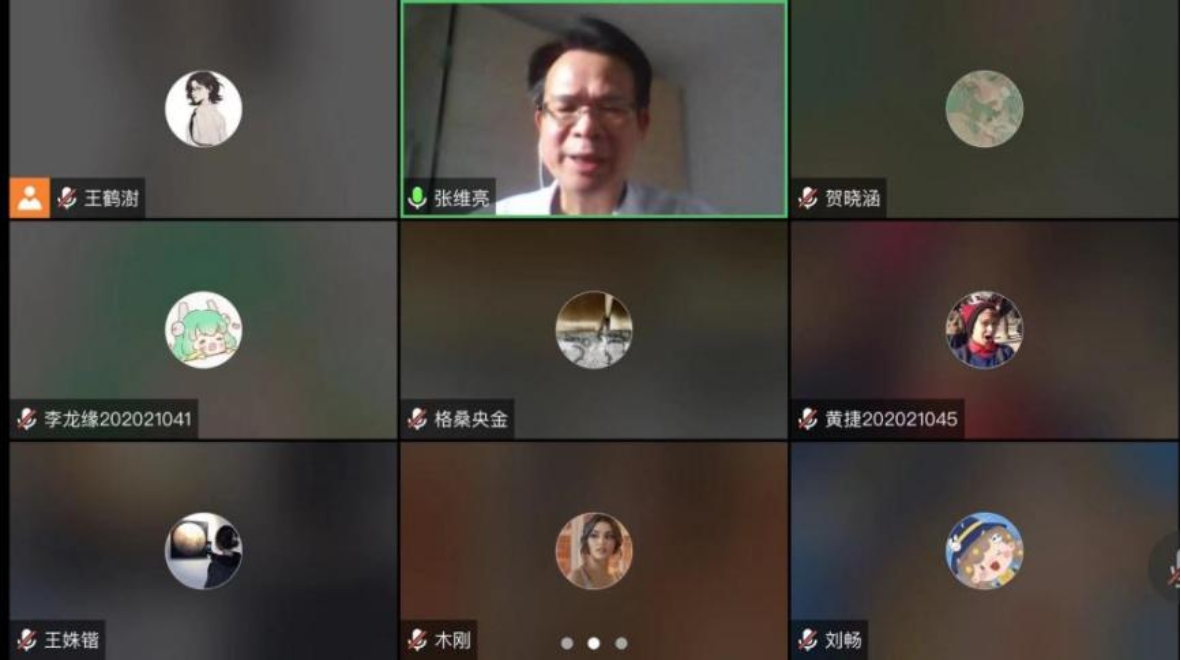Select 王鹤澍's participant tile
Viewport: 1181px width, 660px height.
point(203,108)
